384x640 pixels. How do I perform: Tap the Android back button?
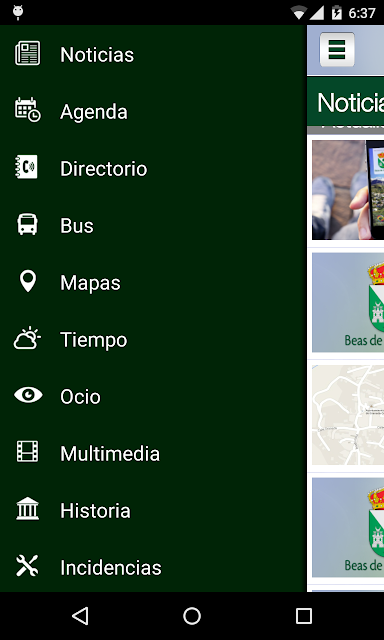pyautogui.click(x=80, y=616)
